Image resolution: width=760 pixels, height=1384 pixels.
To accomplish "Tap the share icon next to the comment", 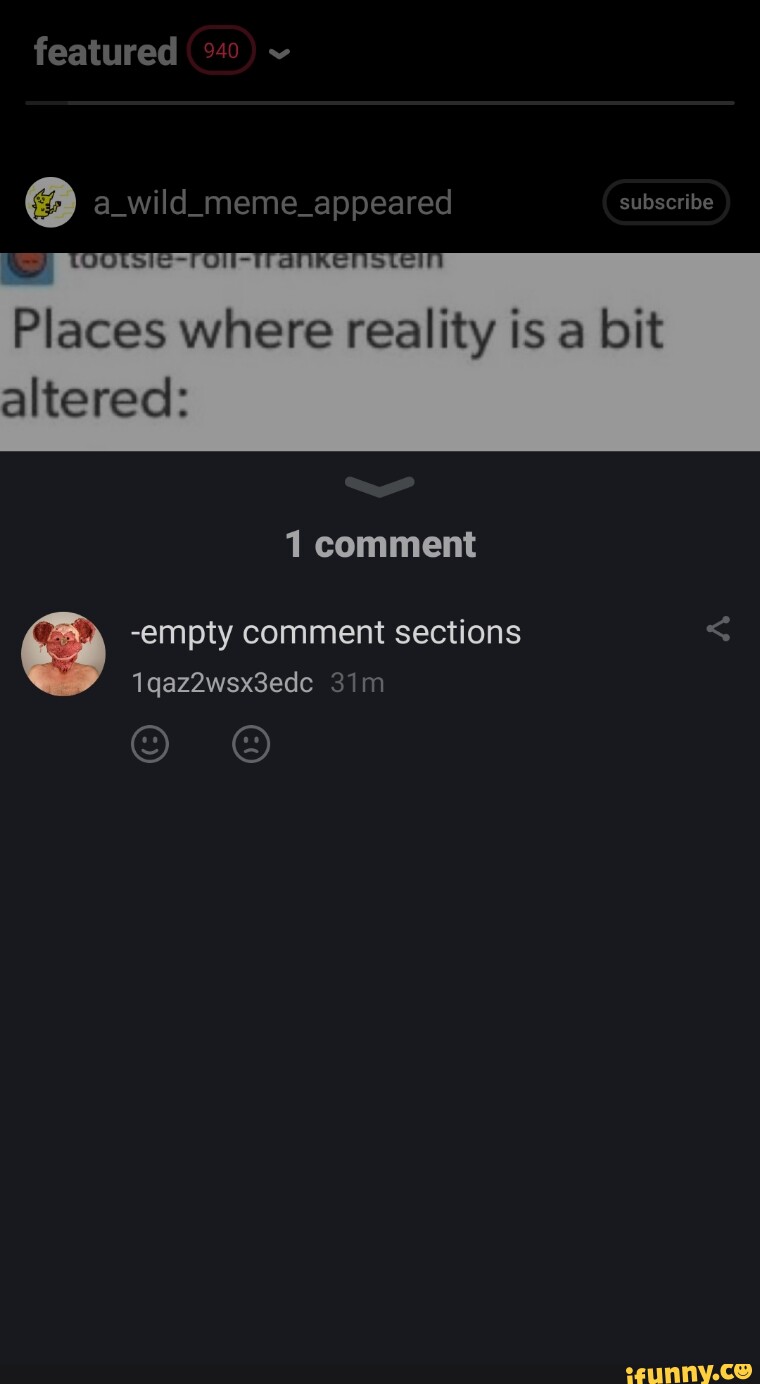I will click(x=719, y=629).
